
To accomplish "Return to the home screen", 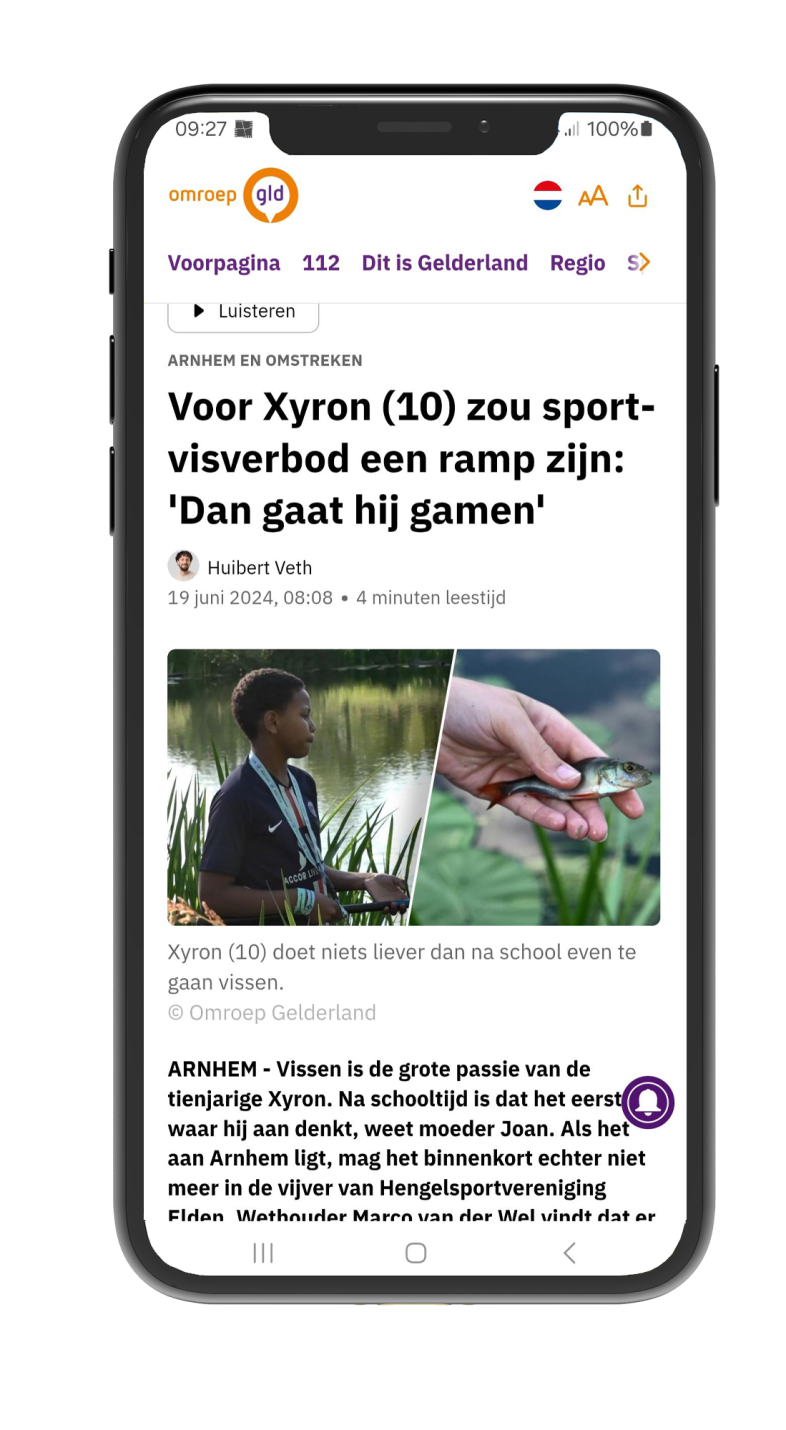I will (416, 1252).
